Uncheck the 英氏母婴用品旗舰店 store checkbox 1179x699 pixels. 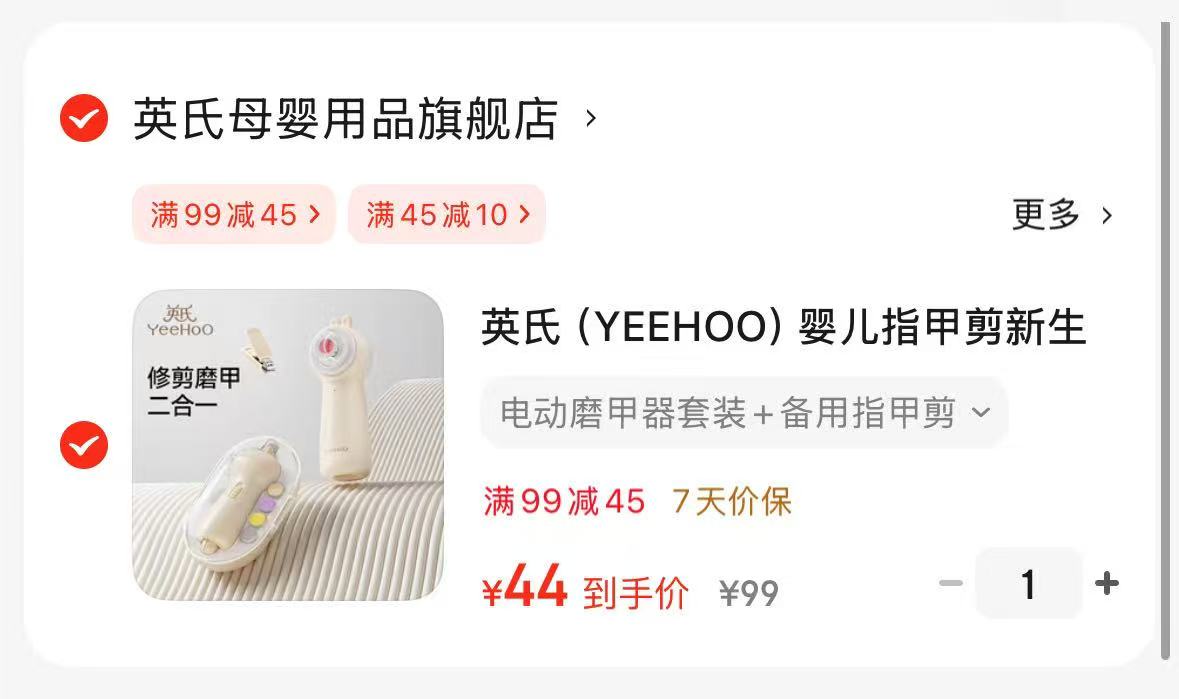pyautogui.click(x=84, y=119)
